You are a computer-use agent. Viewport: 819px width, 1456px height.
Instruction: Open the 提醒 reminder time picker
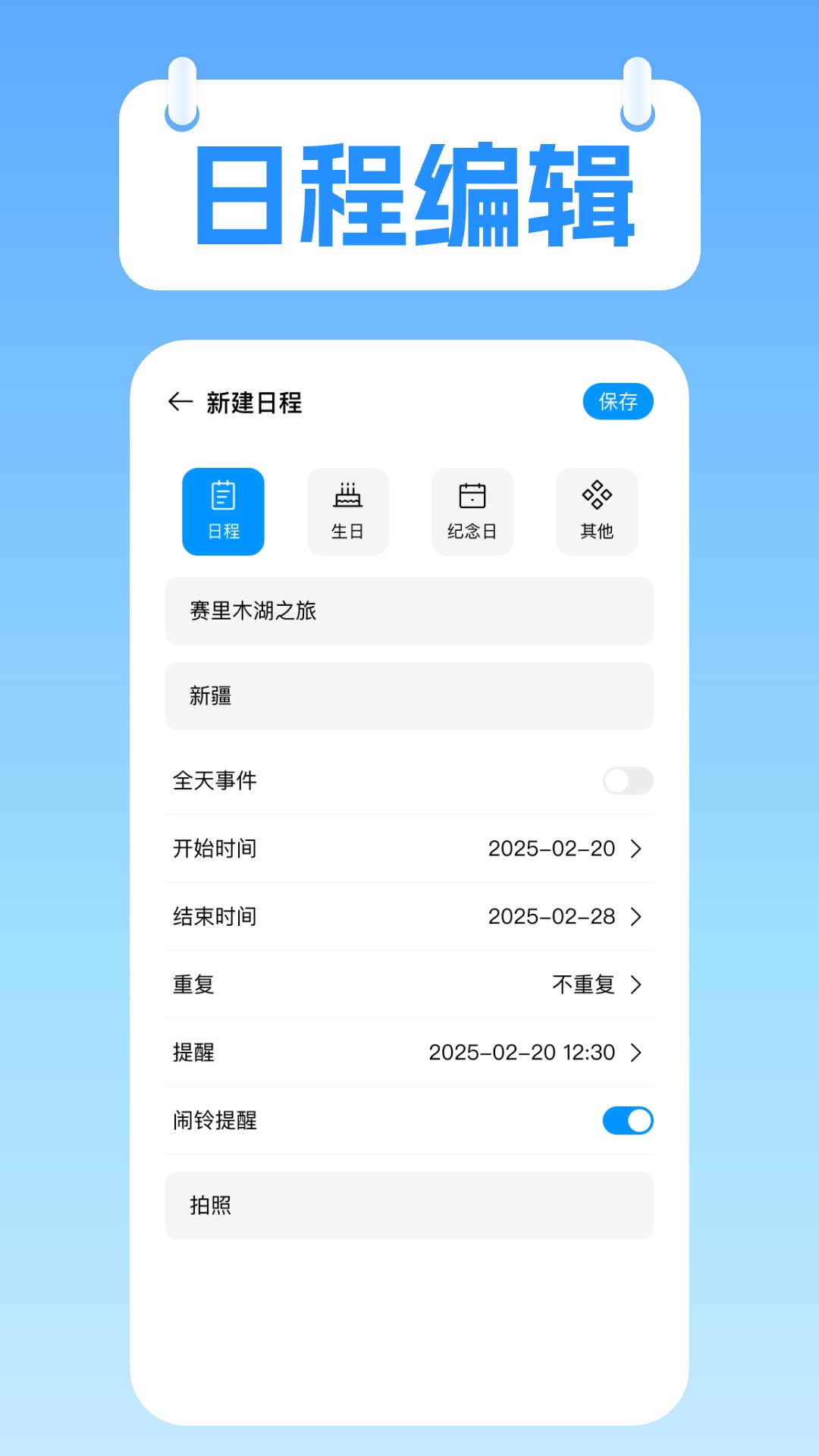coord(637,1053)
